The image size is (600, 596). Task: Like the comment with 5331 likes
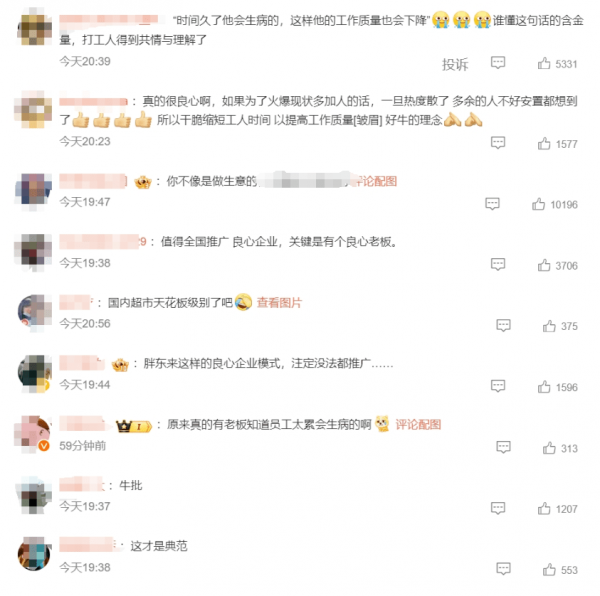(x=545, y=64)
